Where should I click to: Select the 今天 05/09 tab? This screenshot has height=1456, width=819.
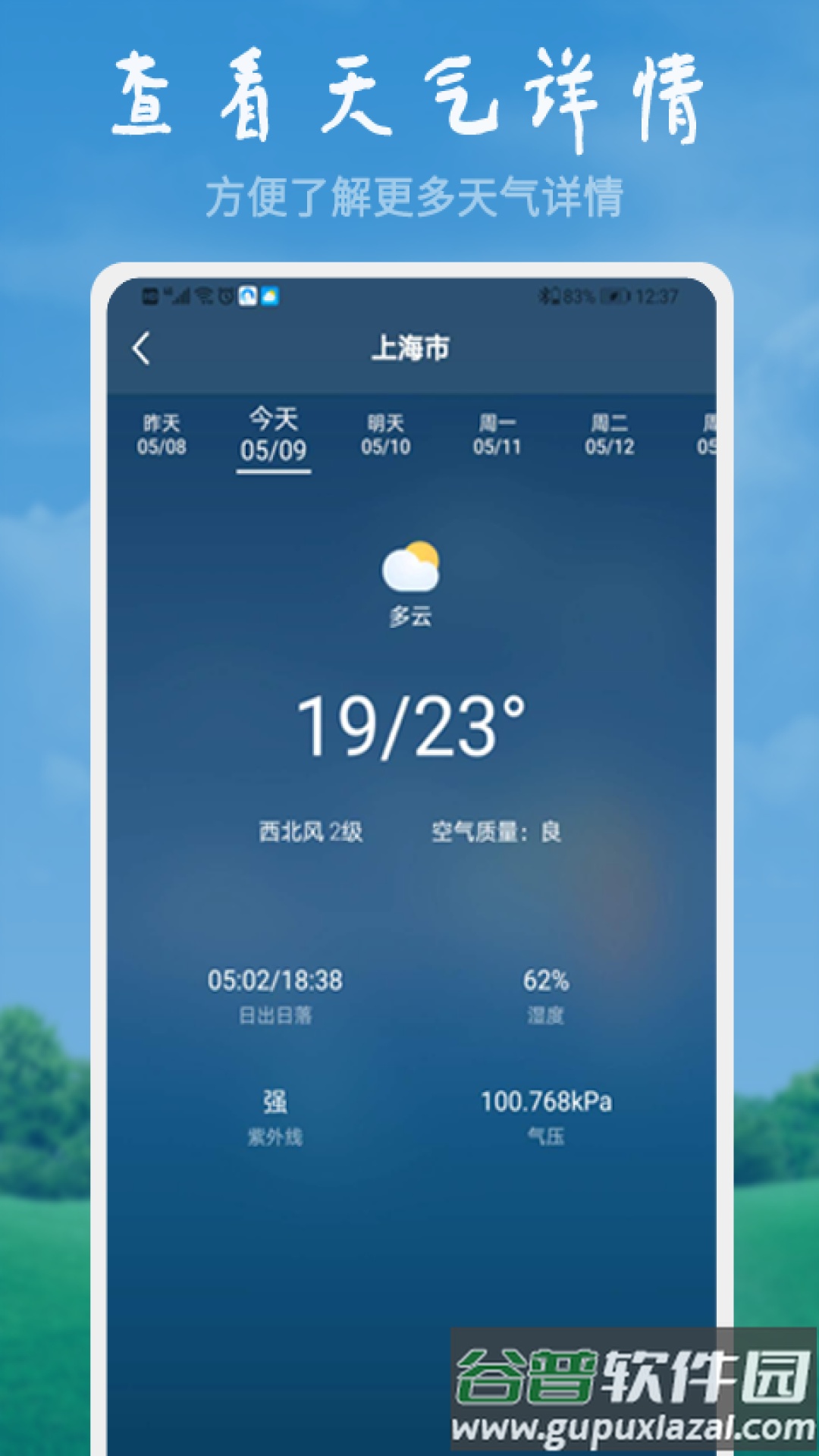(x=272, y=436)
